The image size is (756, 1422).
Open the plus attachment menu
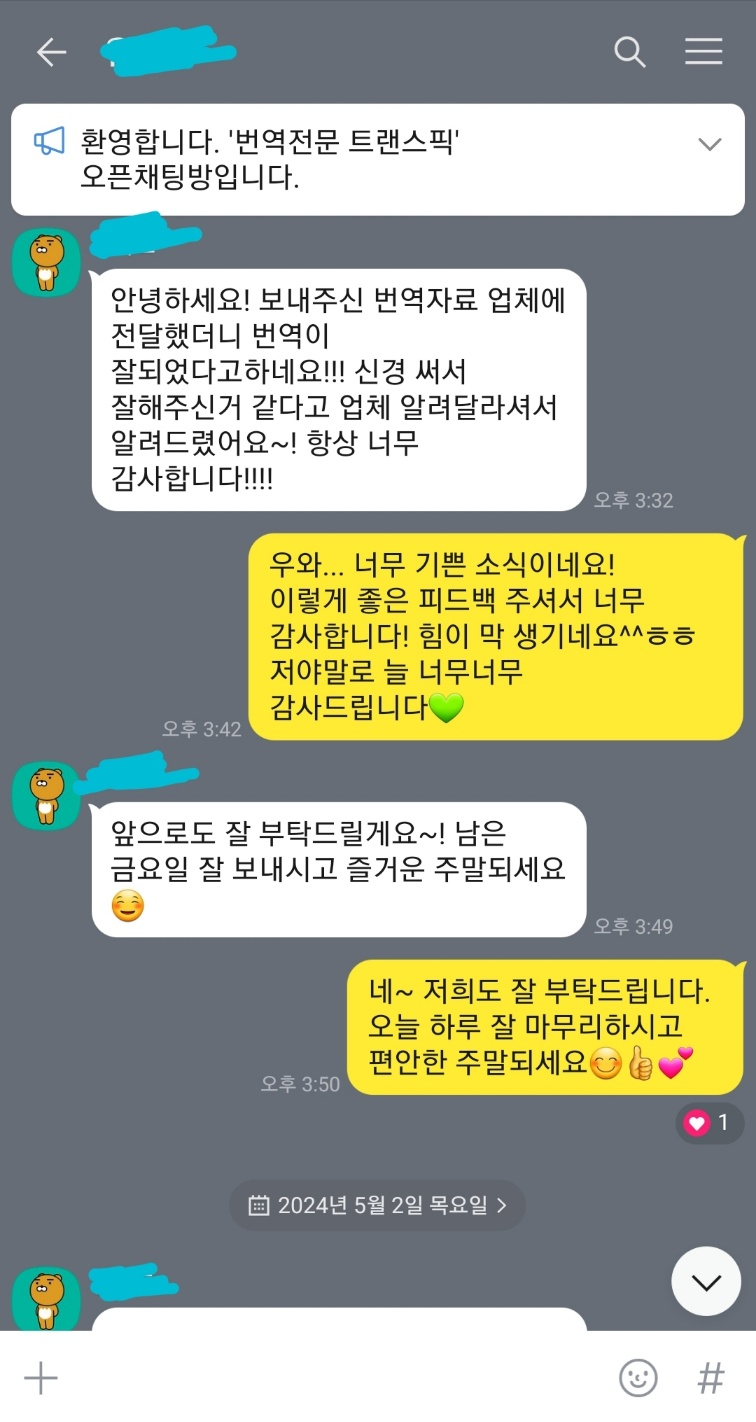[41, 1378]
